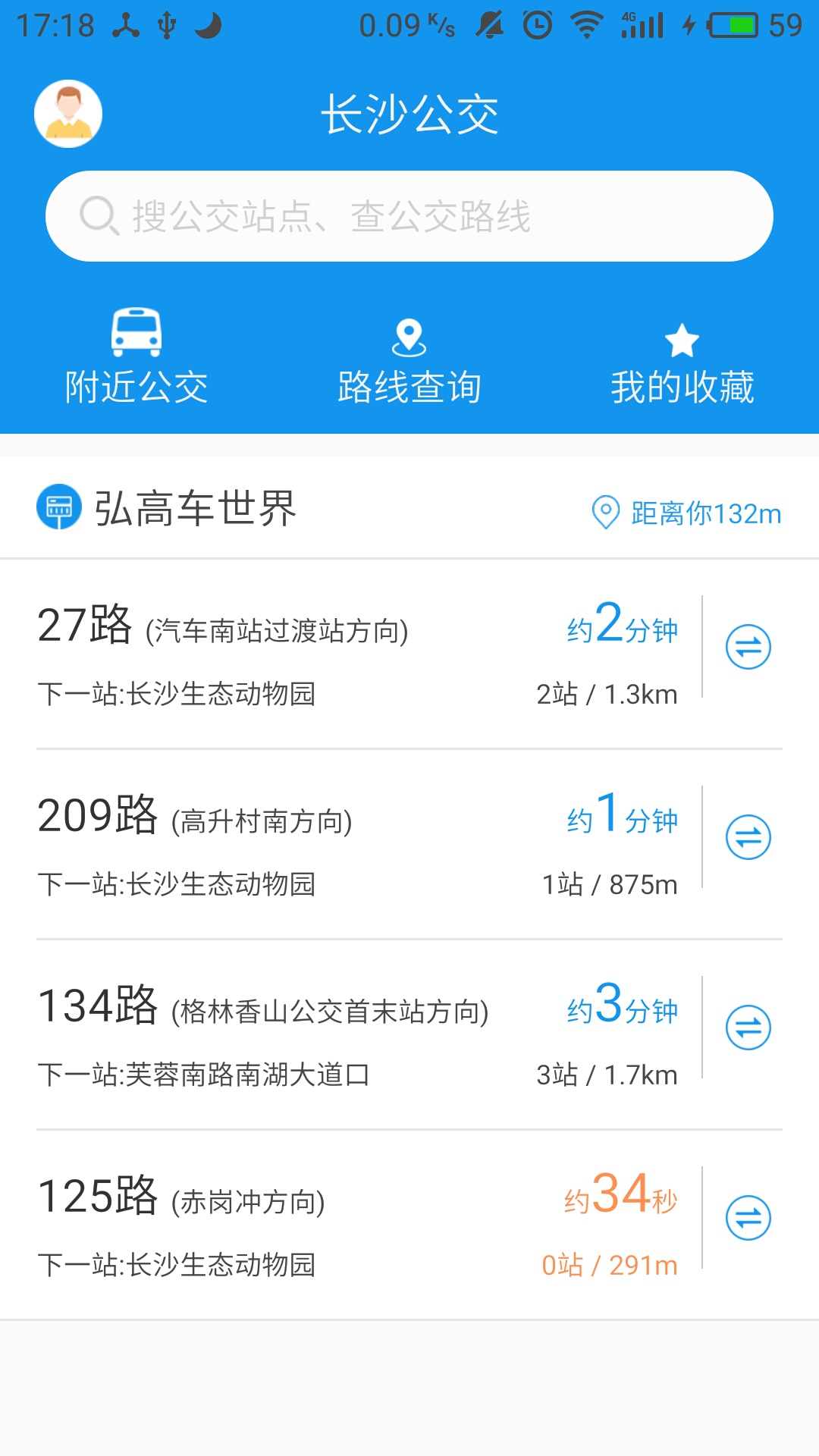The image size is (819, 1456).
Task: Reverse direction of route 134路
Action: [748, 1027]
